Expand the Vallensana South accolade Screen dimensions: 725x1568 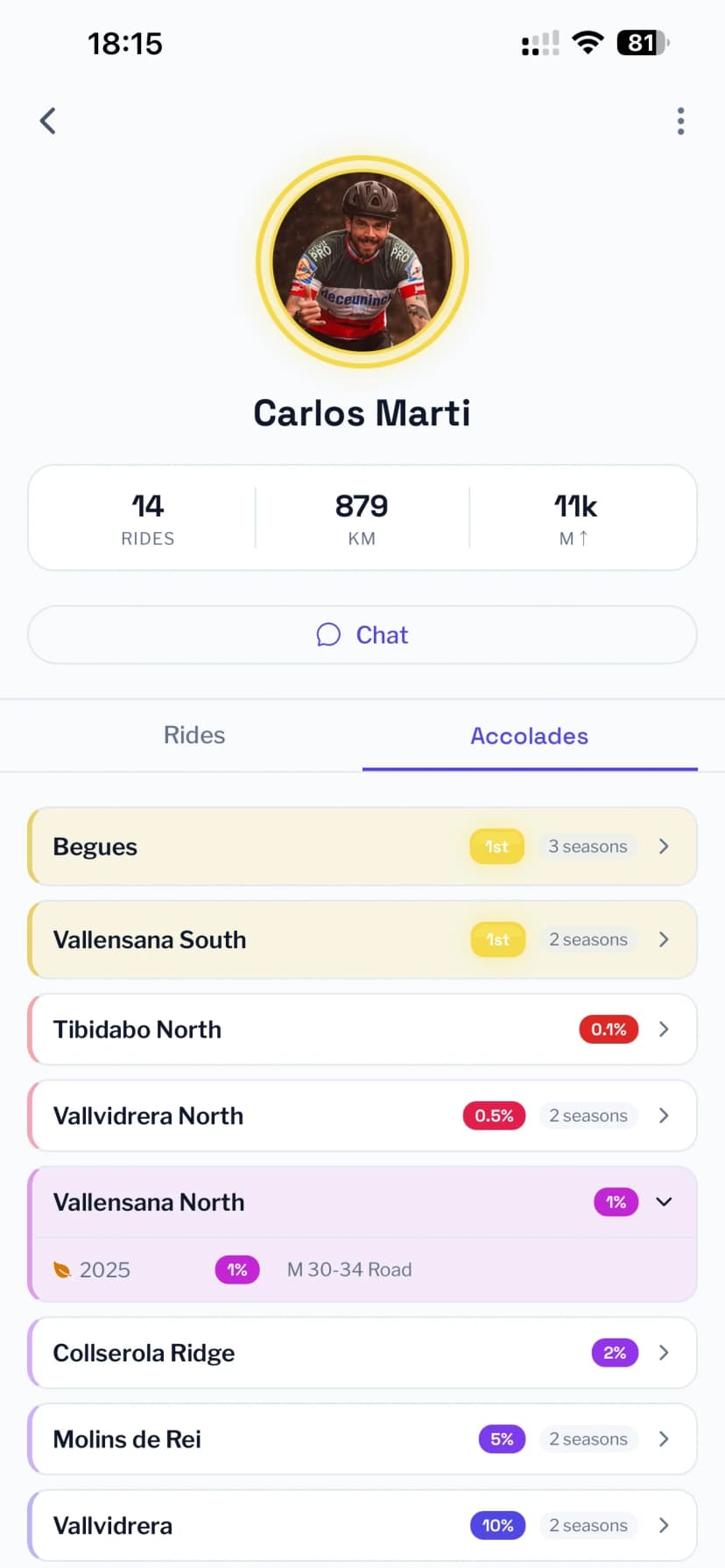pyautogui.click(x=663, y=939)
